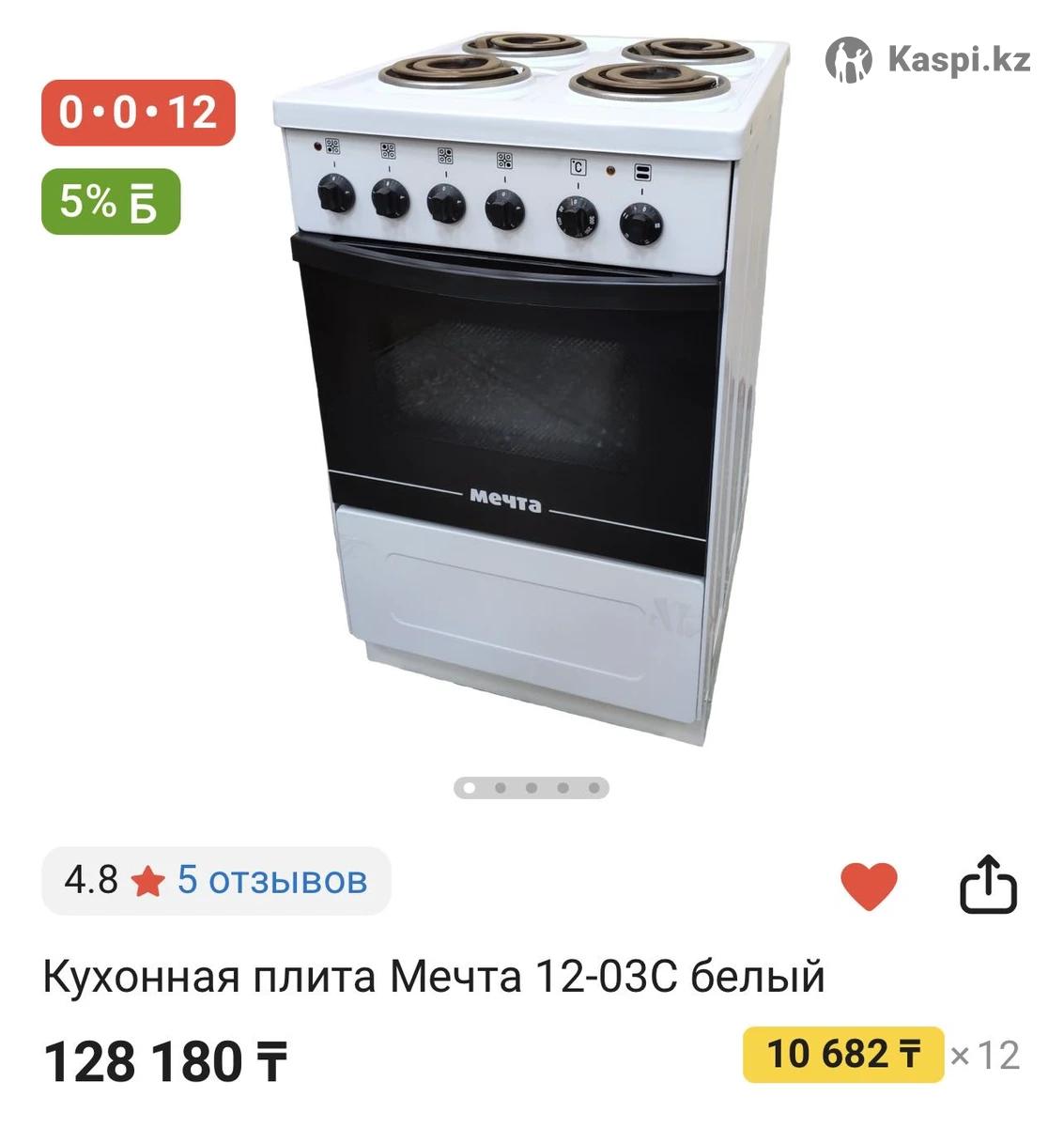Open the 5 отзывов reviews link
The image size is (1064, 1127).
271,881
